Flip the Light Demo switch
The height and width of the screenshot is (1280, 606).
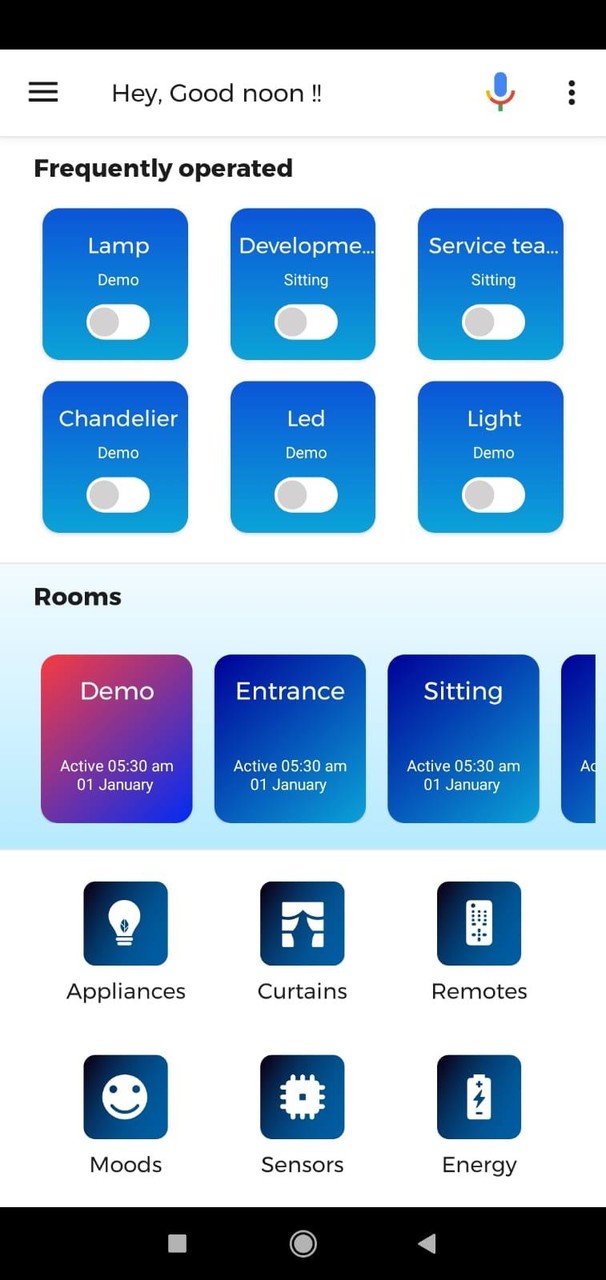click(x=493, y=495)
